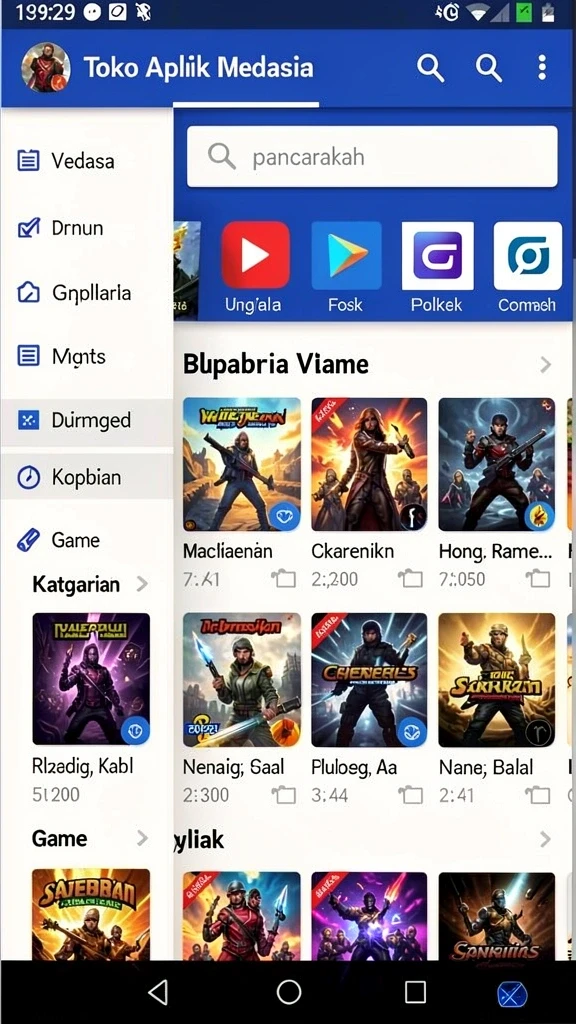Open the Comach app shortcut
This screenshot has width=576, height=1024.
[527, 268]
